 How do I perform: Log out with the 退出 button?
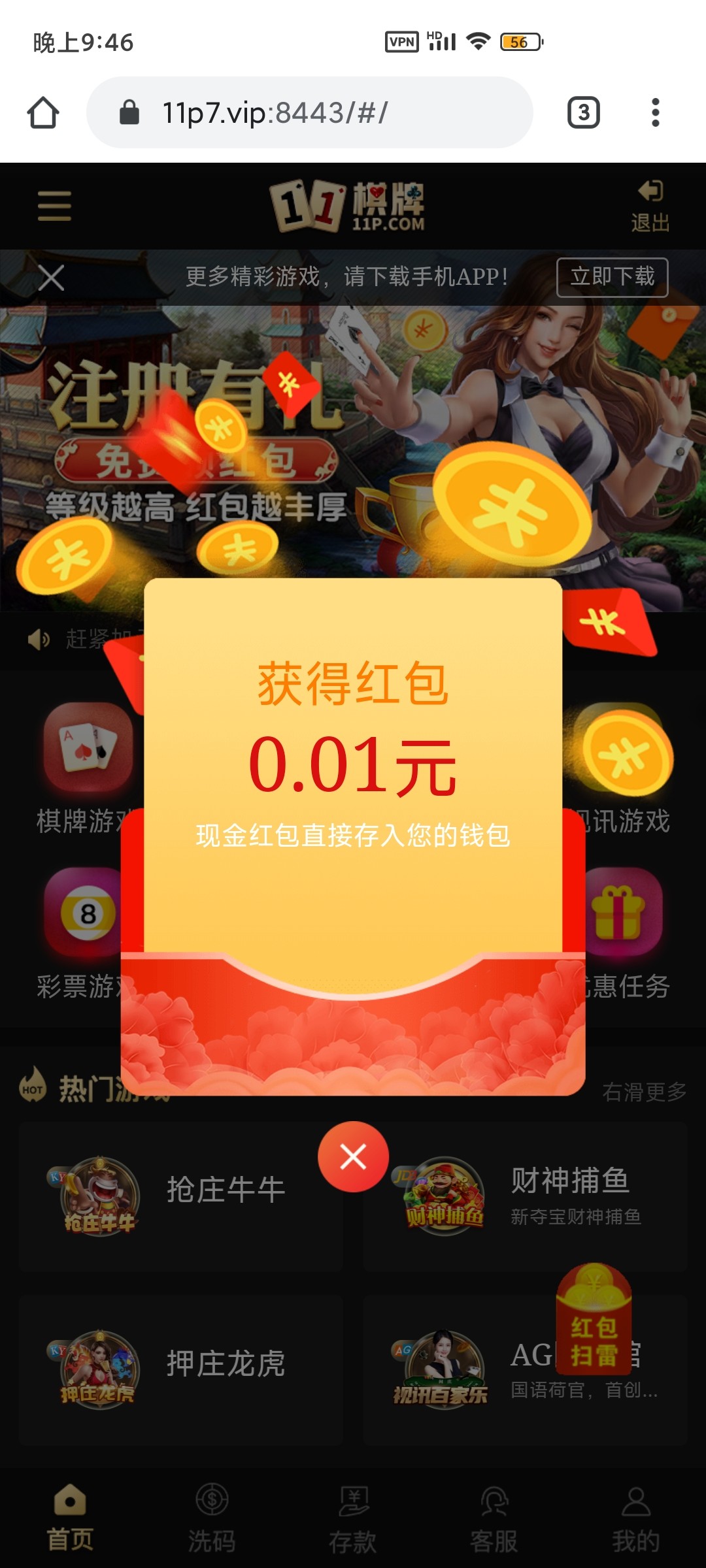(x=650, y=206)
